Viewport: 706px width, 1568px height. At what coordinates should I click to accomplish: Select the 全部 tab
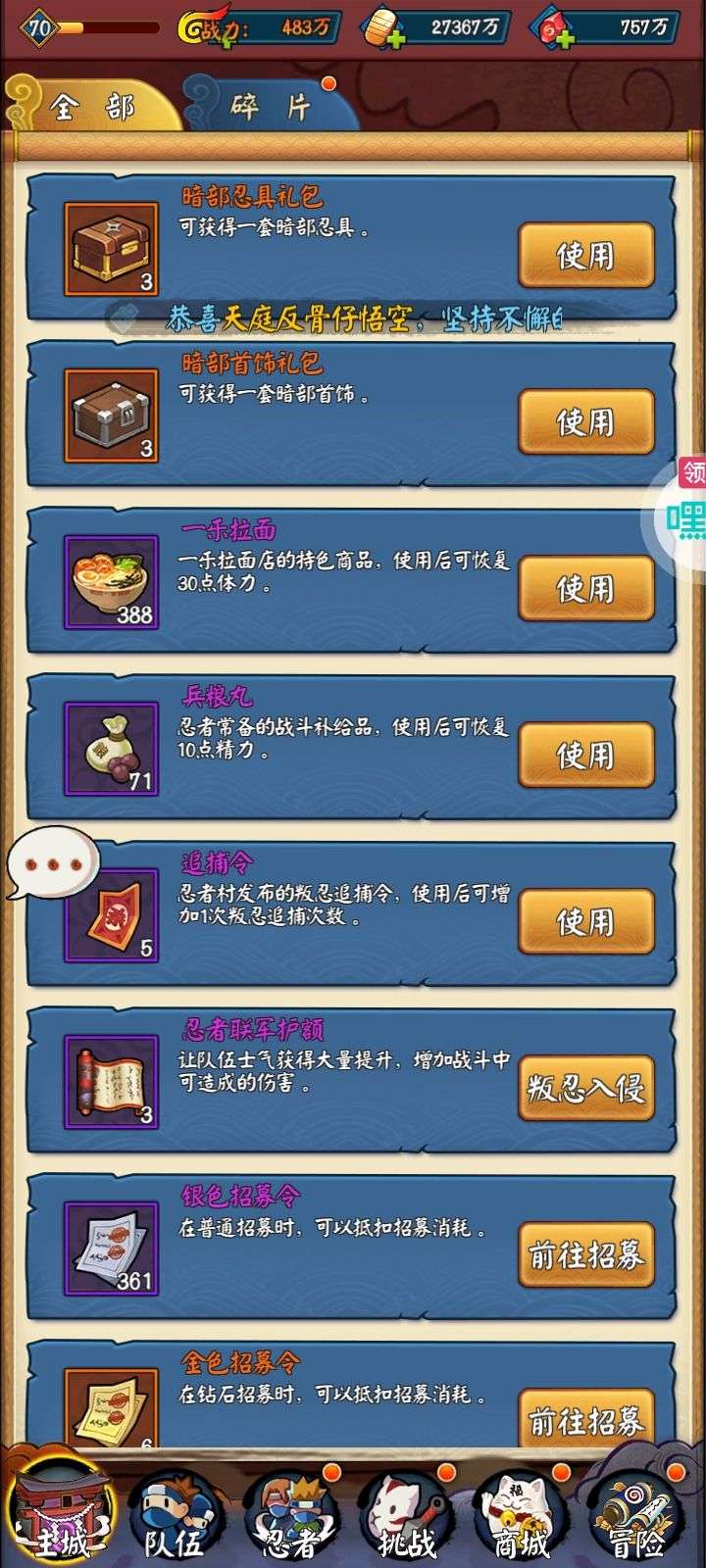coord(93,106)
